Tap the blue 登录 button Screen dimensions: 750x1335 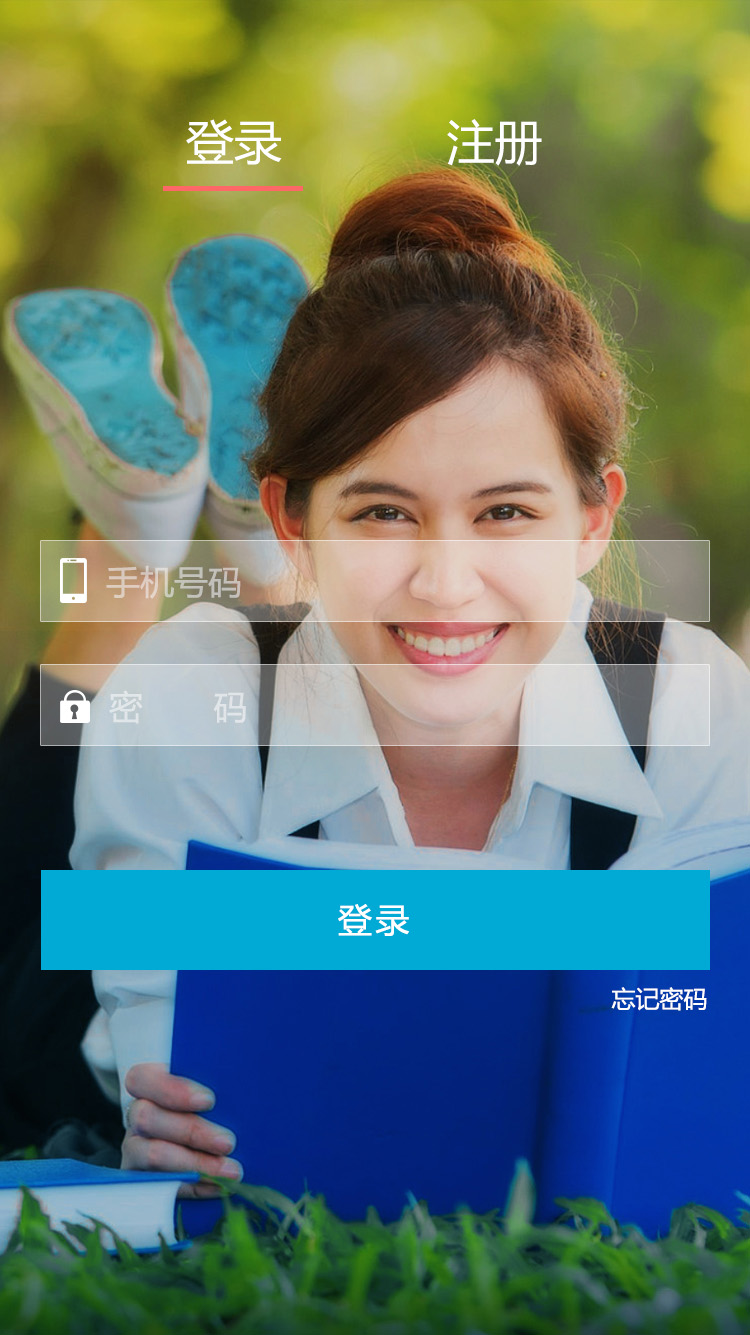coord(375,920)
